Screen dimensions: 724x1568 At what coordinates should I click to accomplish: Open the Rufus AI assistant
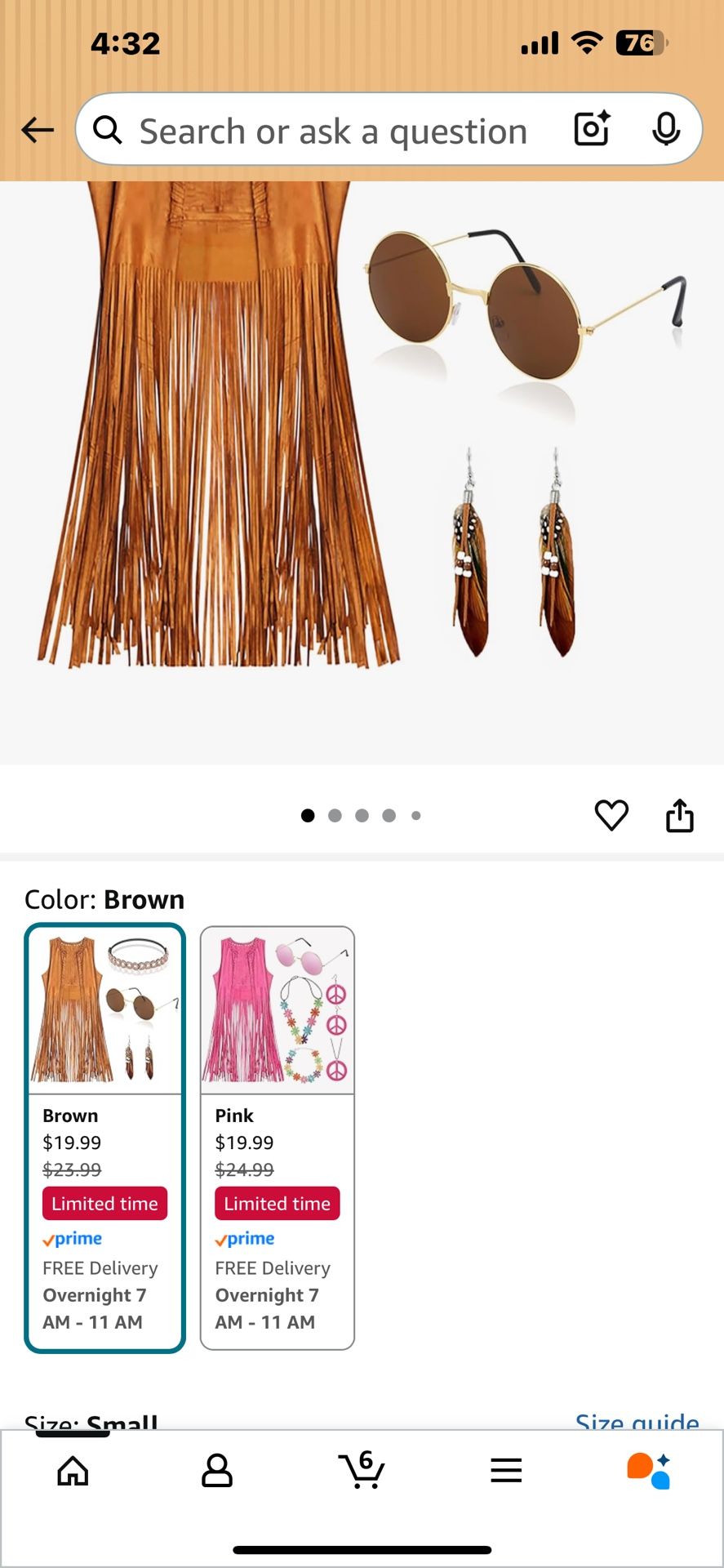(x=649, y=1471)
